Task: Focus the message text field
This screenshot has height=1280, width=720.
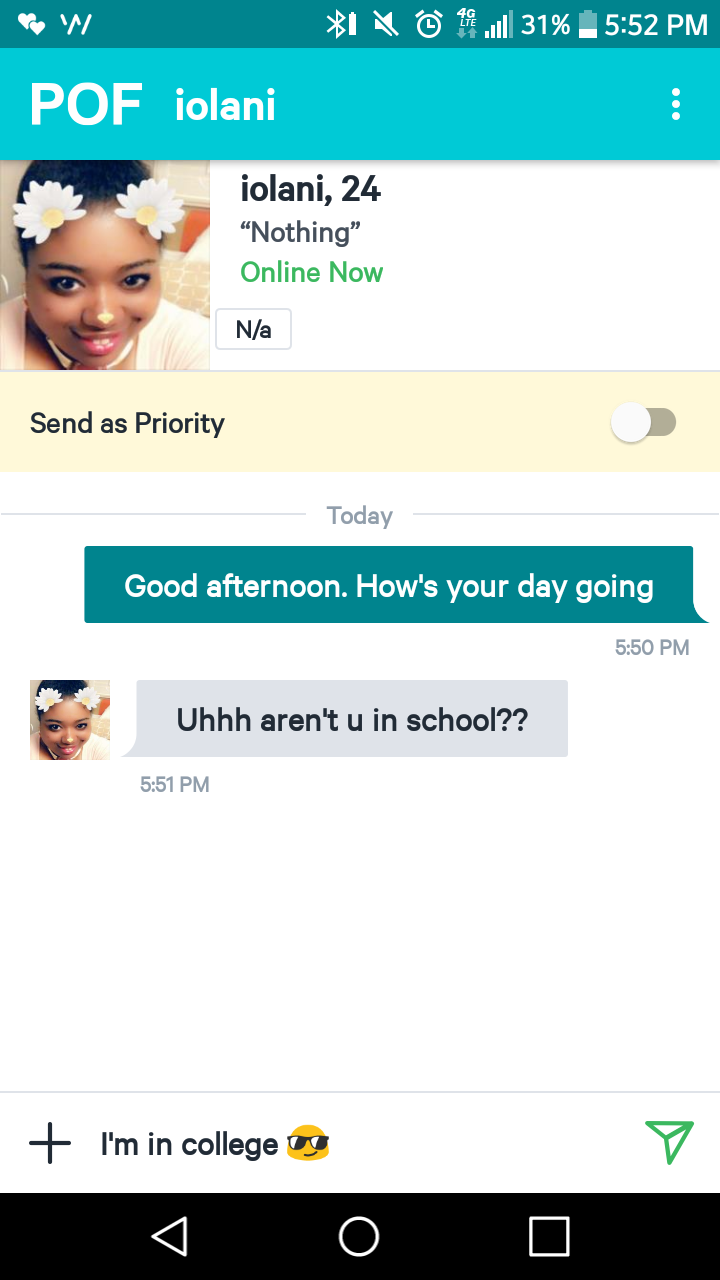Action: (x=360, y=1143)
